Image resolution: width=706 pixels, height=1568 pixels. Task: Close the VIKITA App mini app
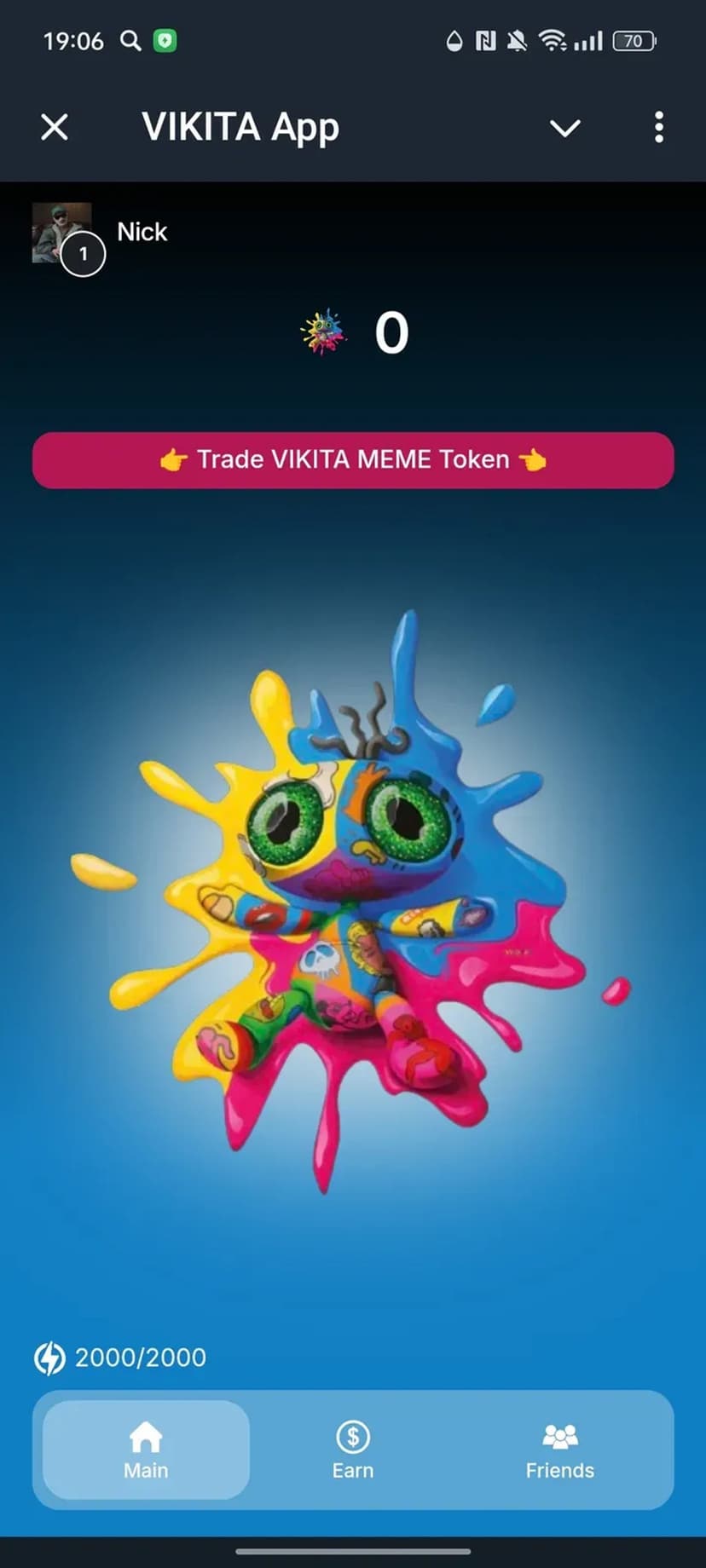55,128
